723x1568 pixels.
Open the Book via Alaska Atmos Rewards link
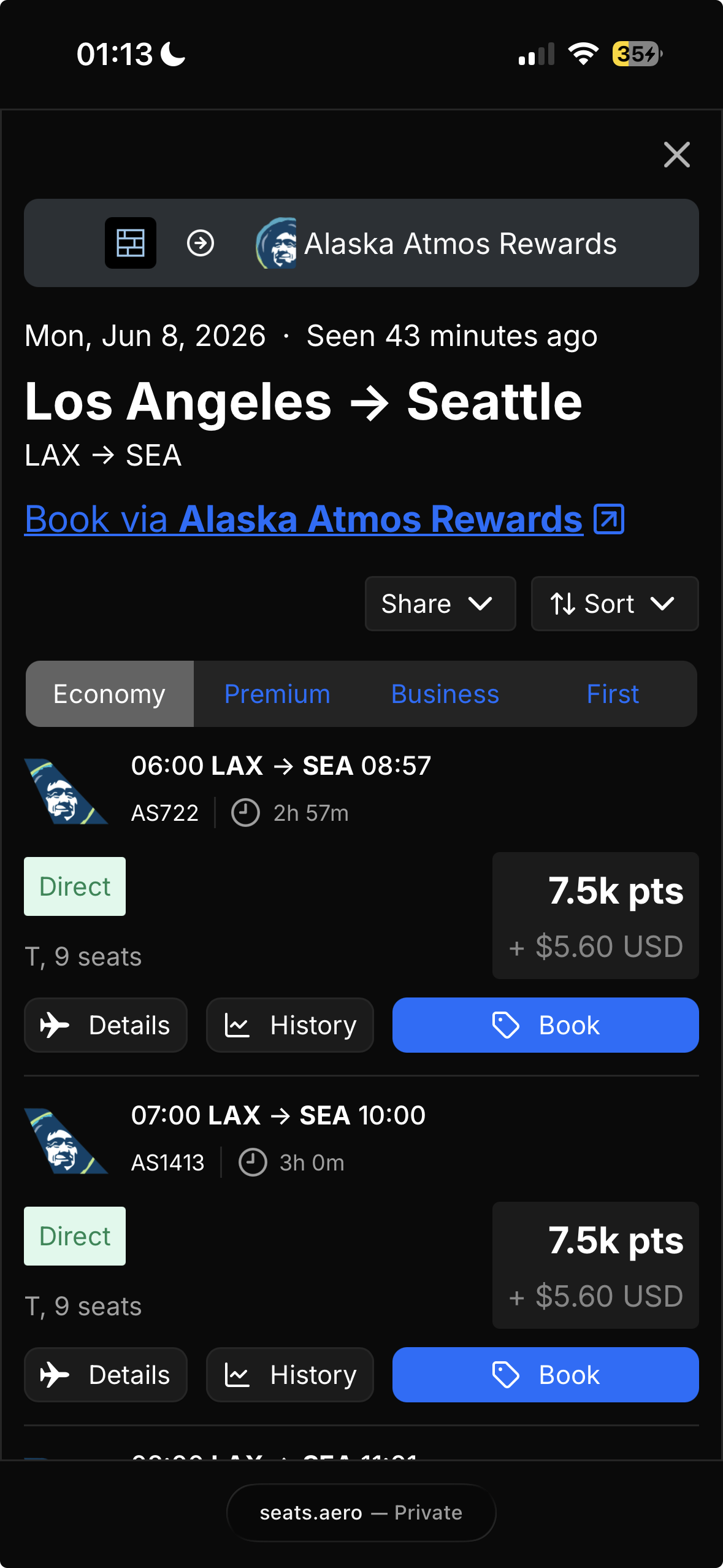click(324, 519)
